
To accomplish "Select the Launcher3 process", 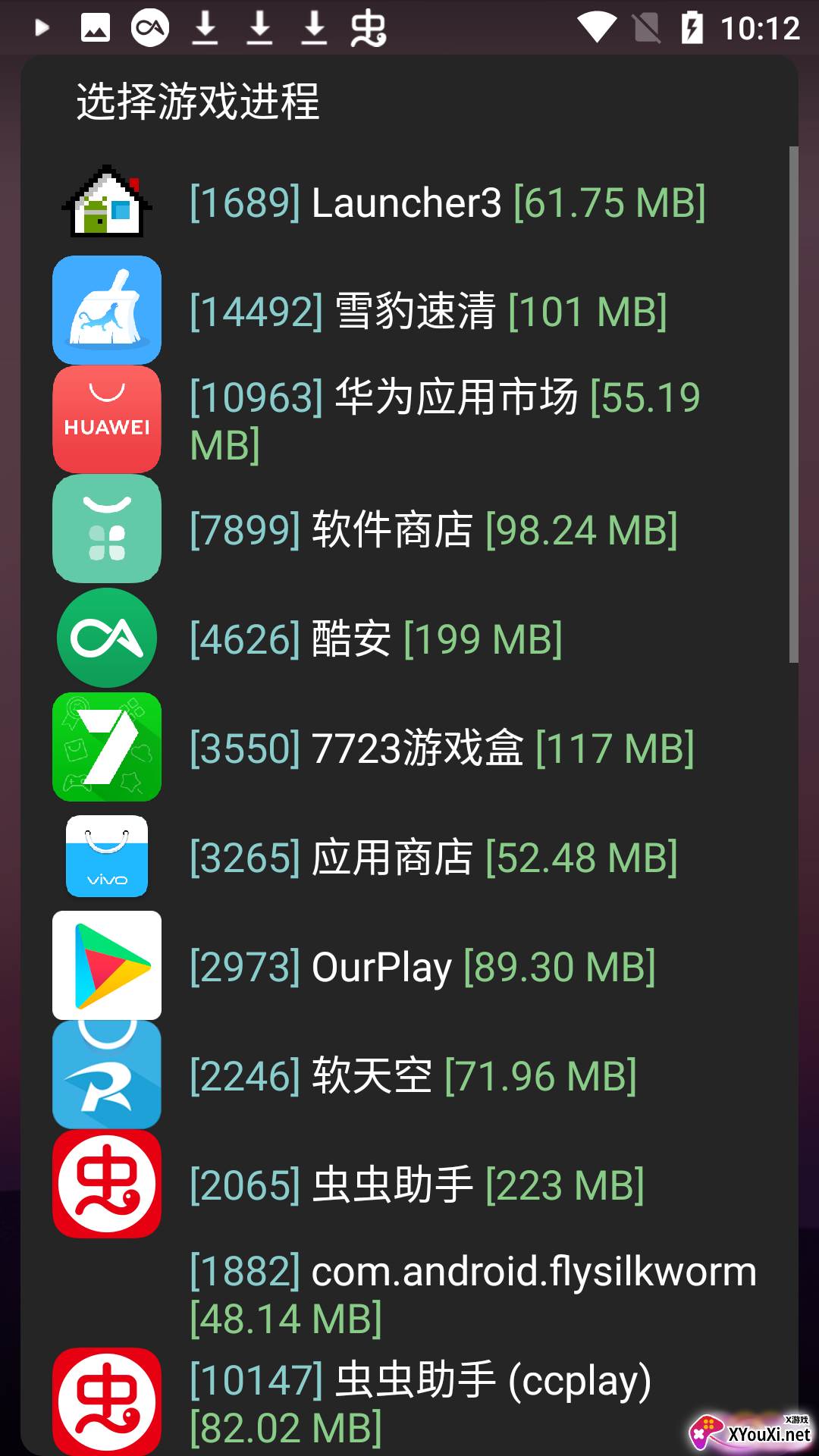I will tap(409, 202).
